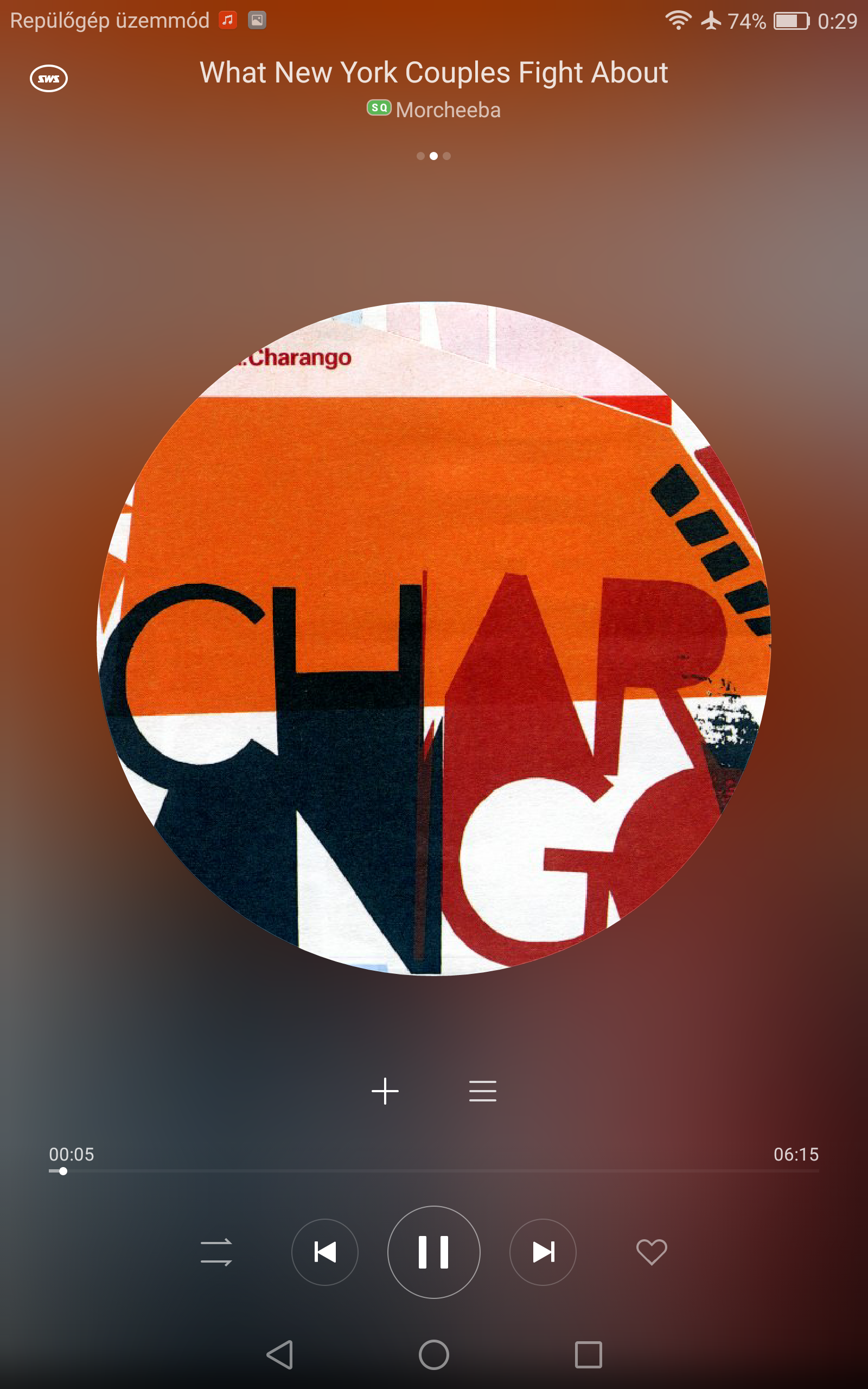The width and height of the screenshot is (868, 1389).
Task: Open the recent apps overview
Action: pos(589,1355)
